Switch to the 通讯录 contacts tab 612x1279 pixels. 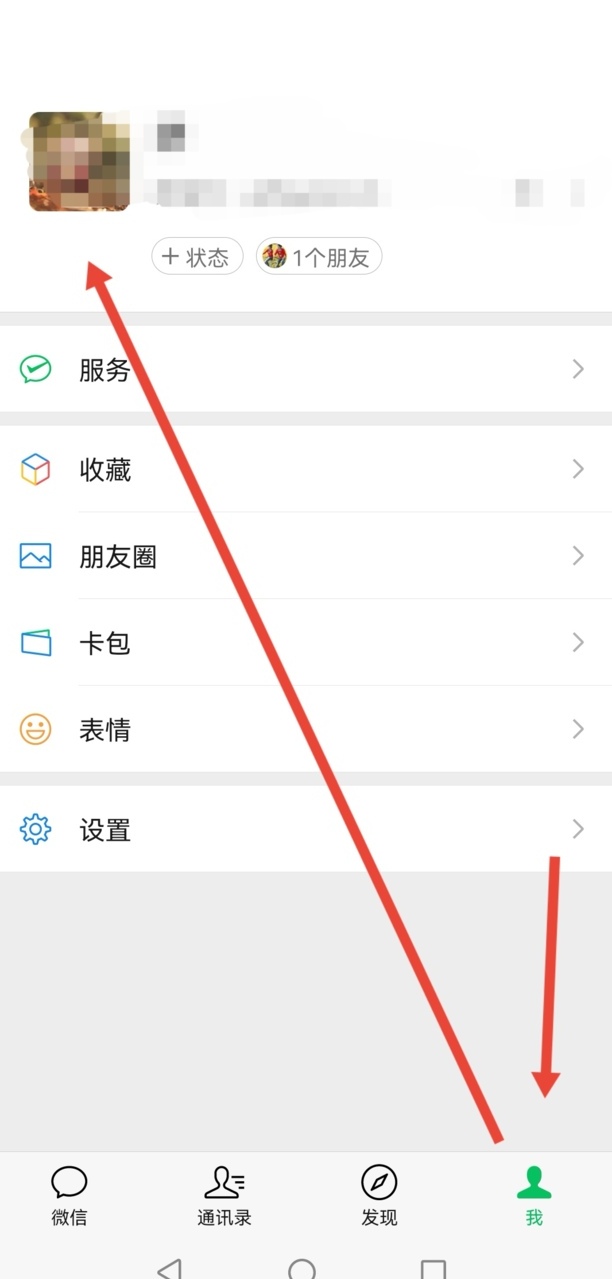(224, 1196)
